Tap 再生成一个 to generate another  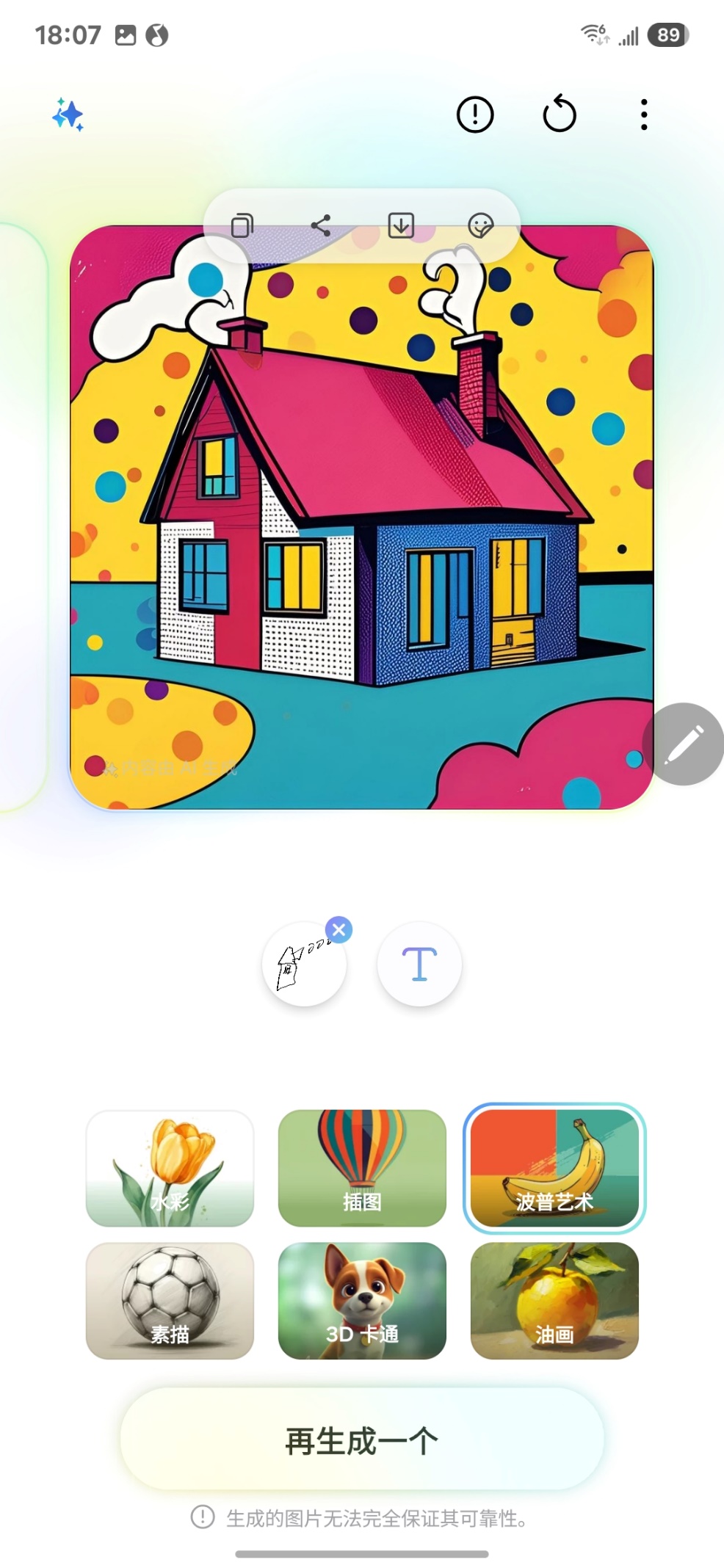[362, 1441]
